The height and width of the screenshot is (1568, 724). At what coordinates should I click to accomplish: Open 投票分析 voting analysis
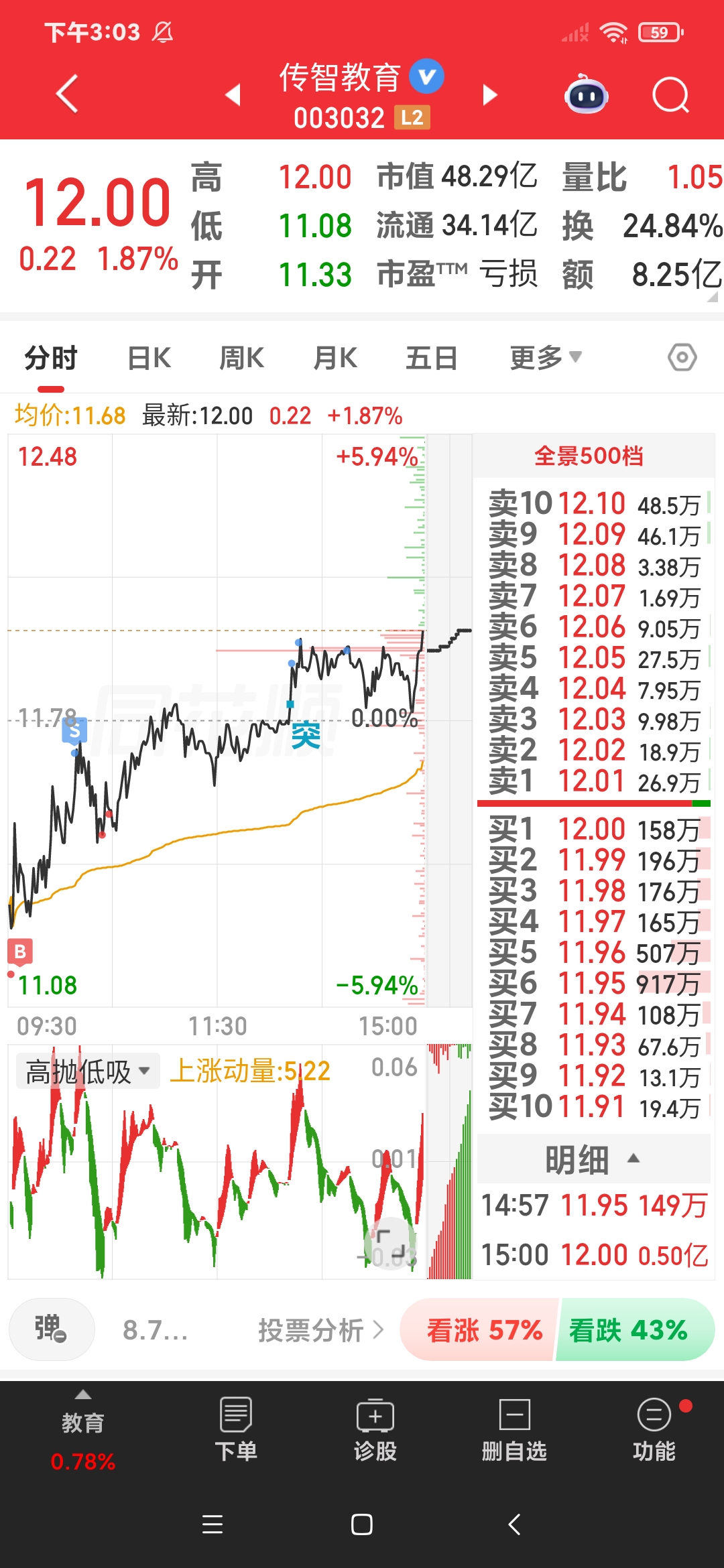tap(321, 1330)
